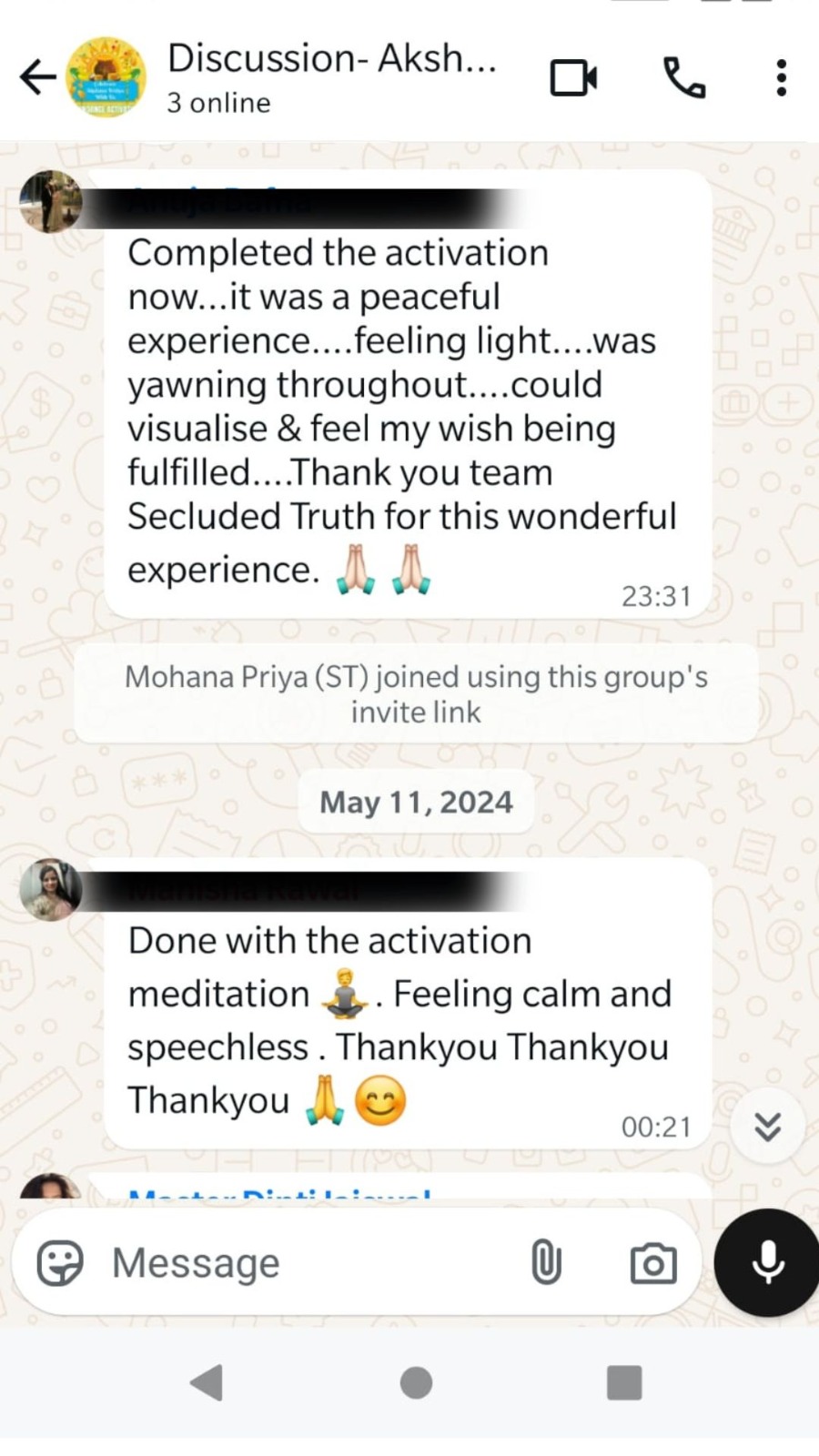The width and height of the screenshot is (819, 1456).
Task: Open the Discussion group info header
Action: [x=332, y=77]
